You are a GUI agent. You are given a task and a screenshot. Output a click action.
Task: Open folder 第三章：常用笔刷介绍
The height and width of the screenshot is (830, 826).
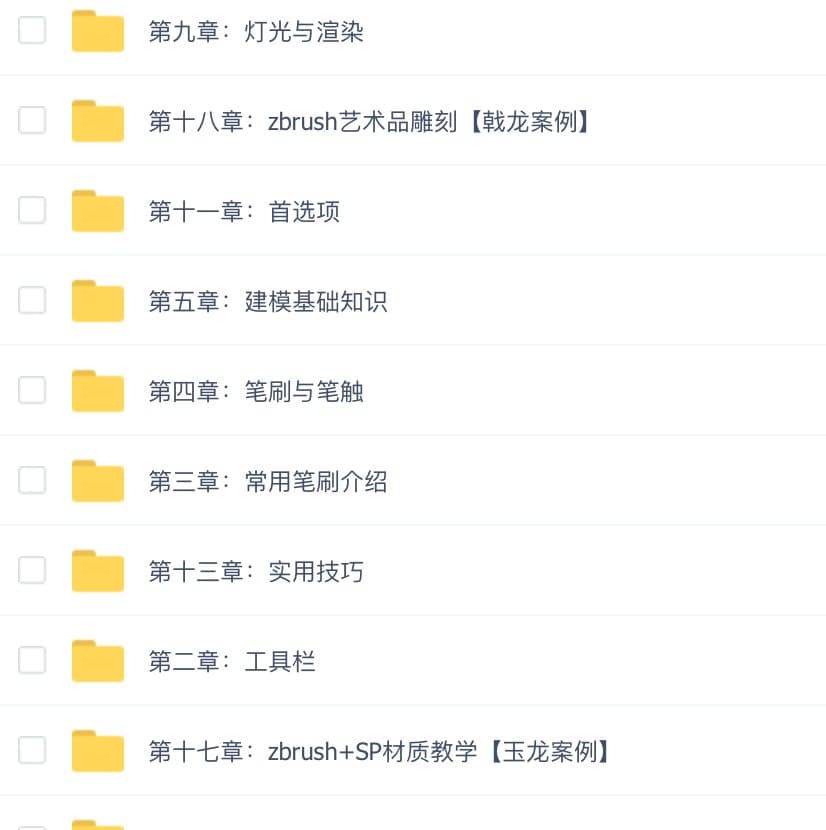click(x=267, y=482)
